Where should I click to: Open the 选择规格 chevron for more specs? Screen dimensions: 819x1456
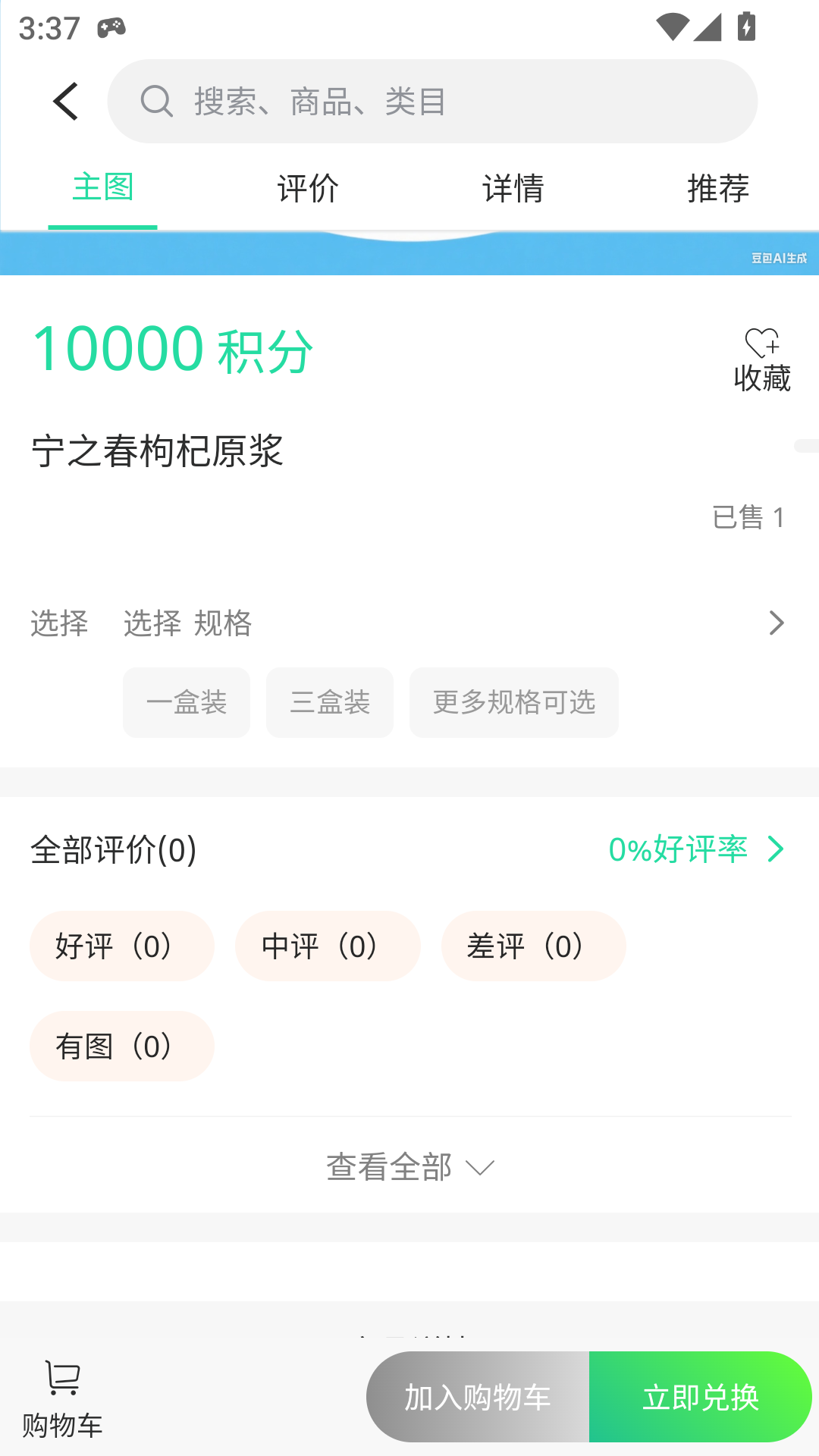(x=775, y=623)
